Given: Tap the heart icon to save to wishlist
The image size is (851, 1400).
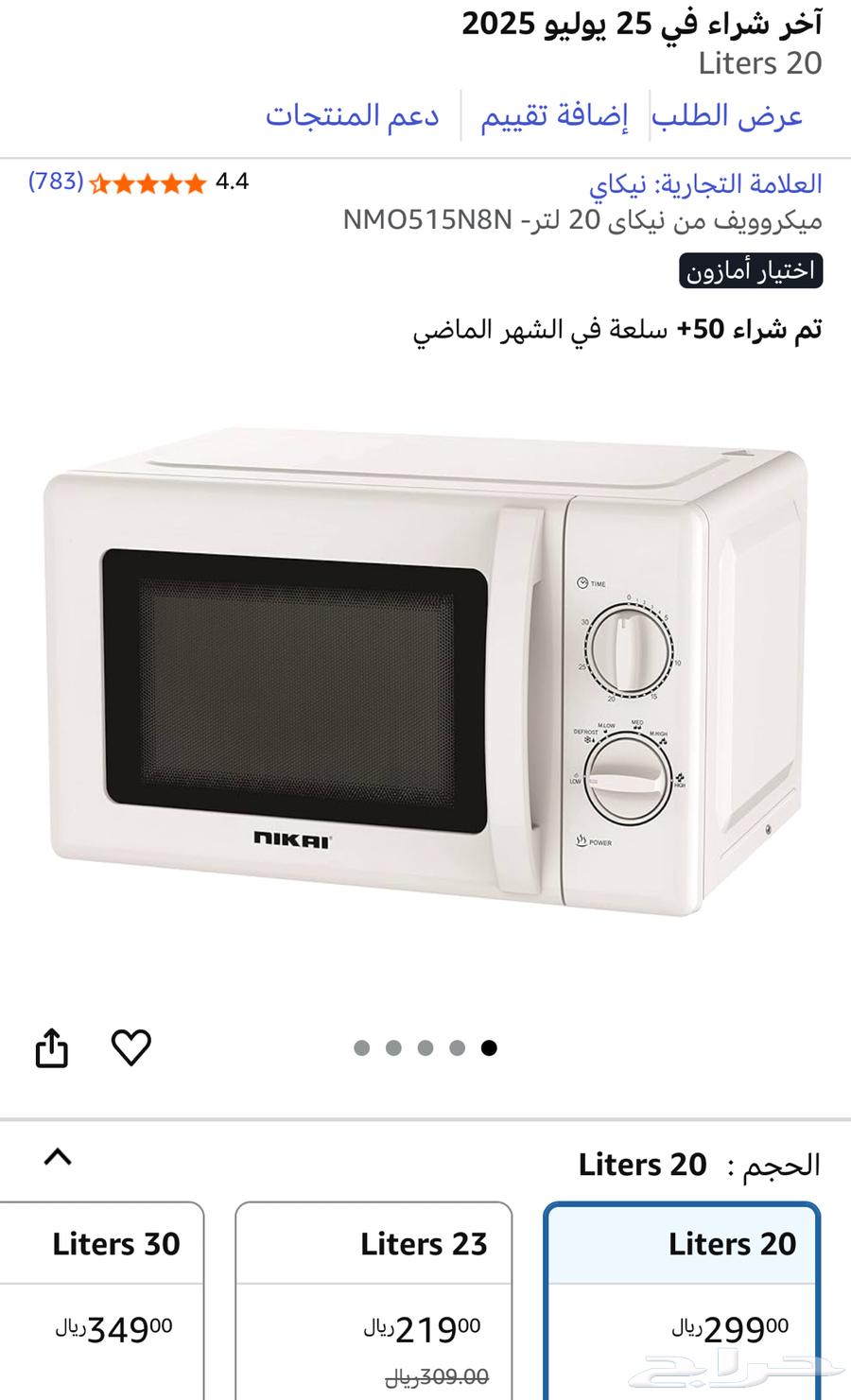Looking at the screenshot, I should (131, 1047).
